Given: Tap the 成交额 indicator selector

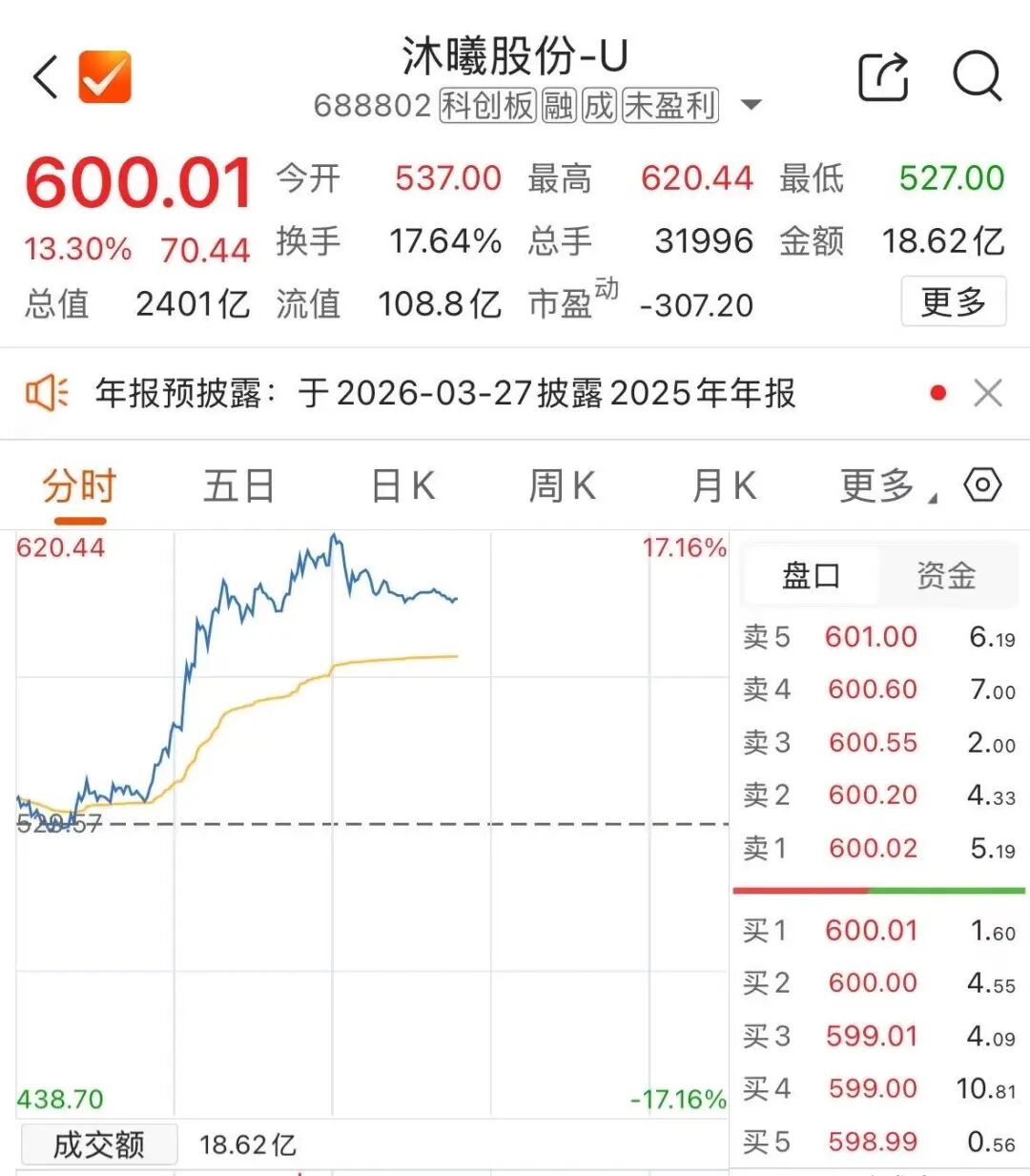Looking at the screenshot, I should 99,1145.
